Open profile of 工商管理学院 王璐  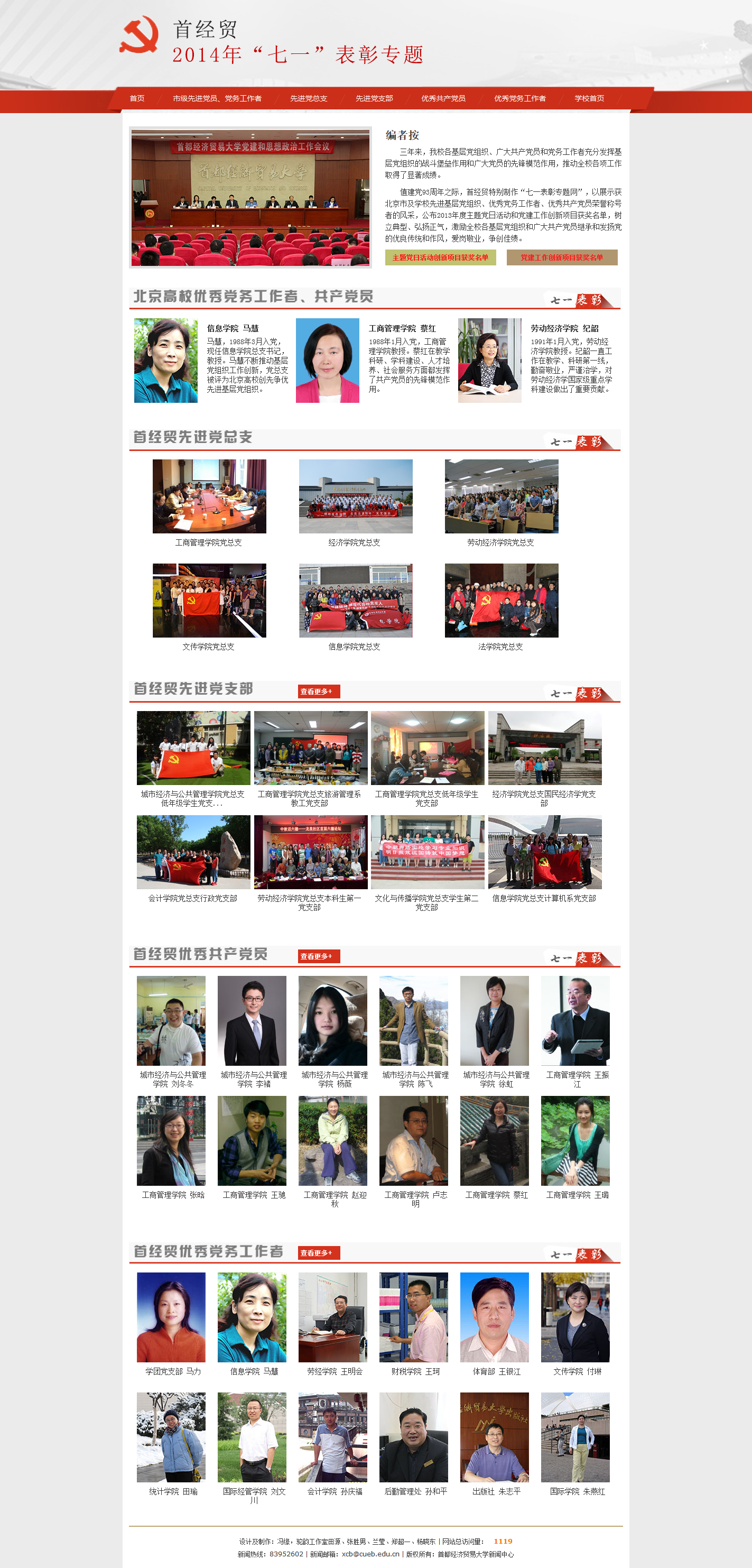click(575, 1141)
